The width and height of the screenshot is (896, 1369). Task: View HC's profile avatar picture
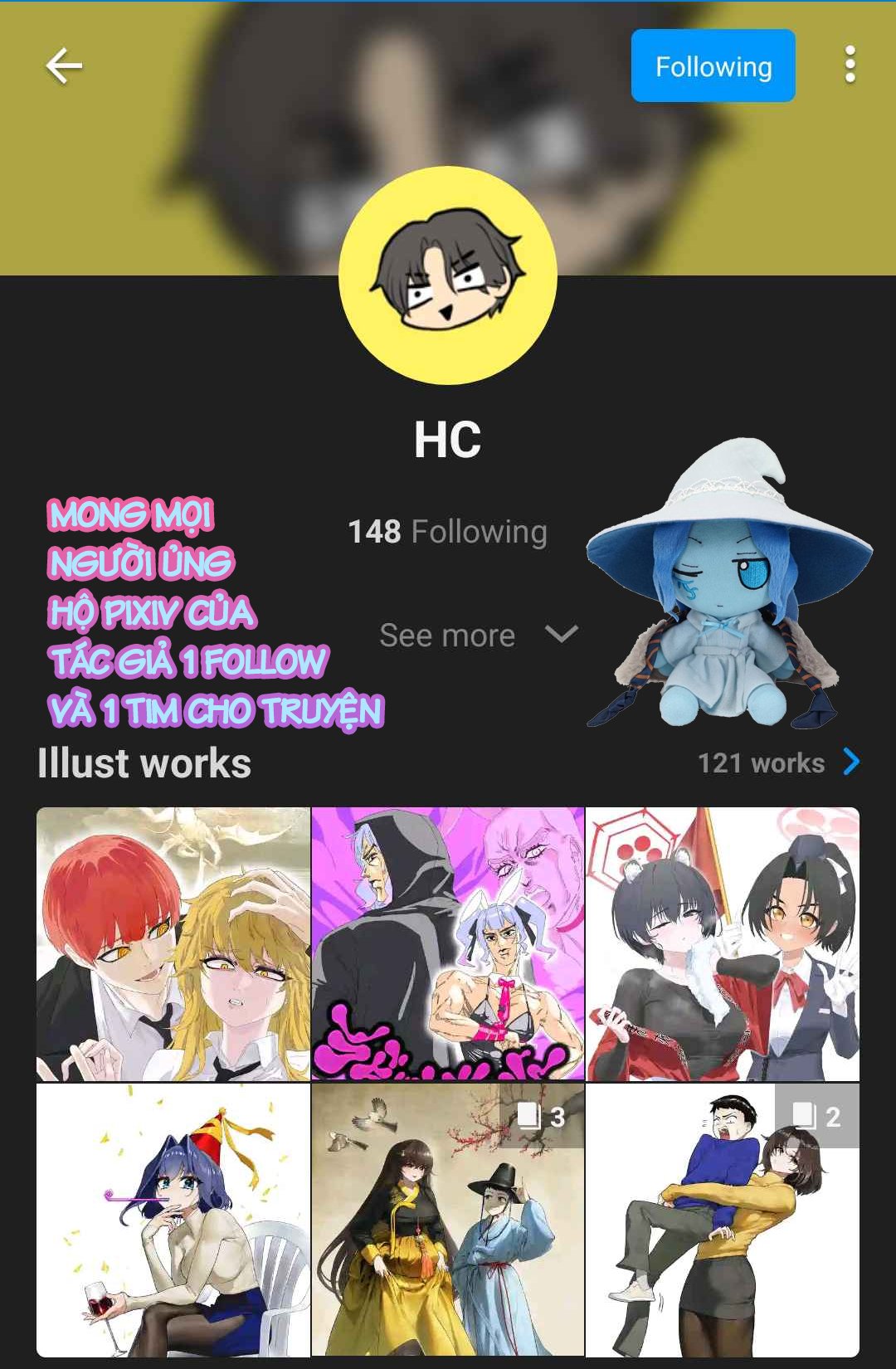coord(448,275)
